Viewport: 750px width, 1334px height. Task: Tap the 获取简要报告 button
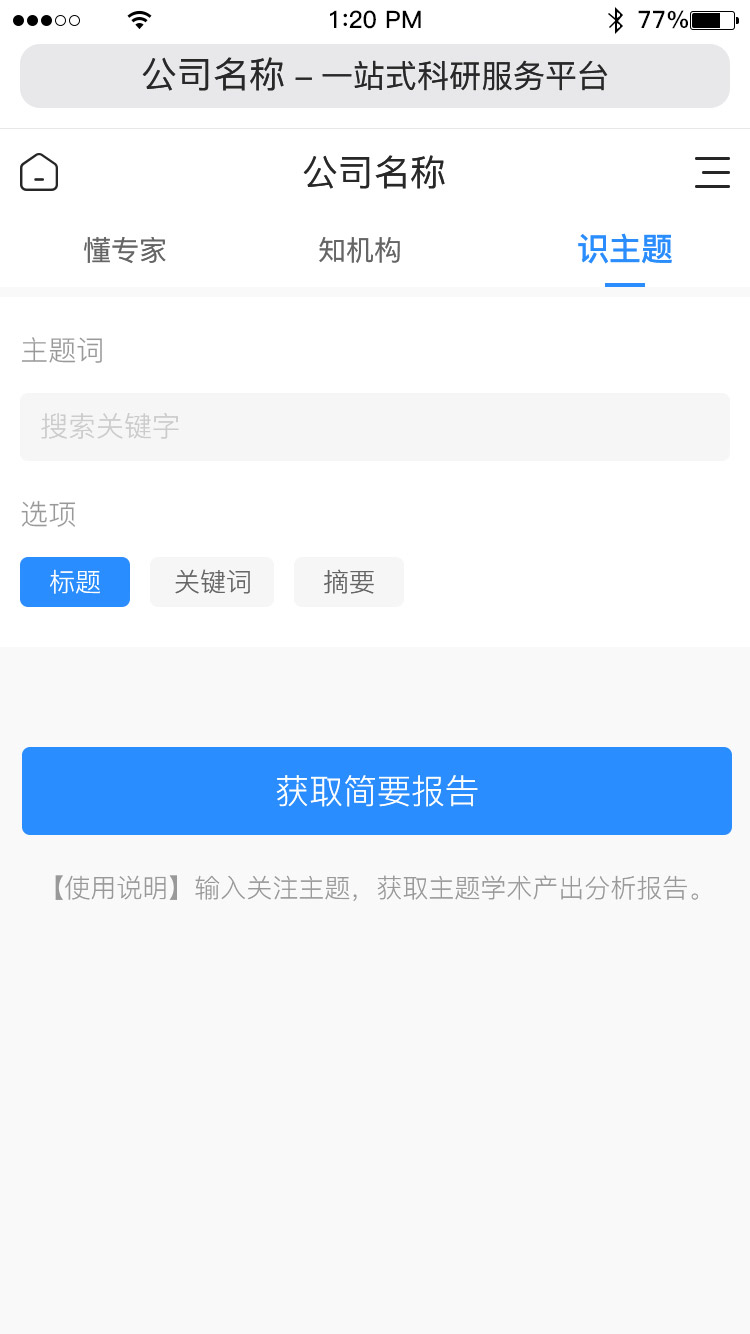pos(377,791)
